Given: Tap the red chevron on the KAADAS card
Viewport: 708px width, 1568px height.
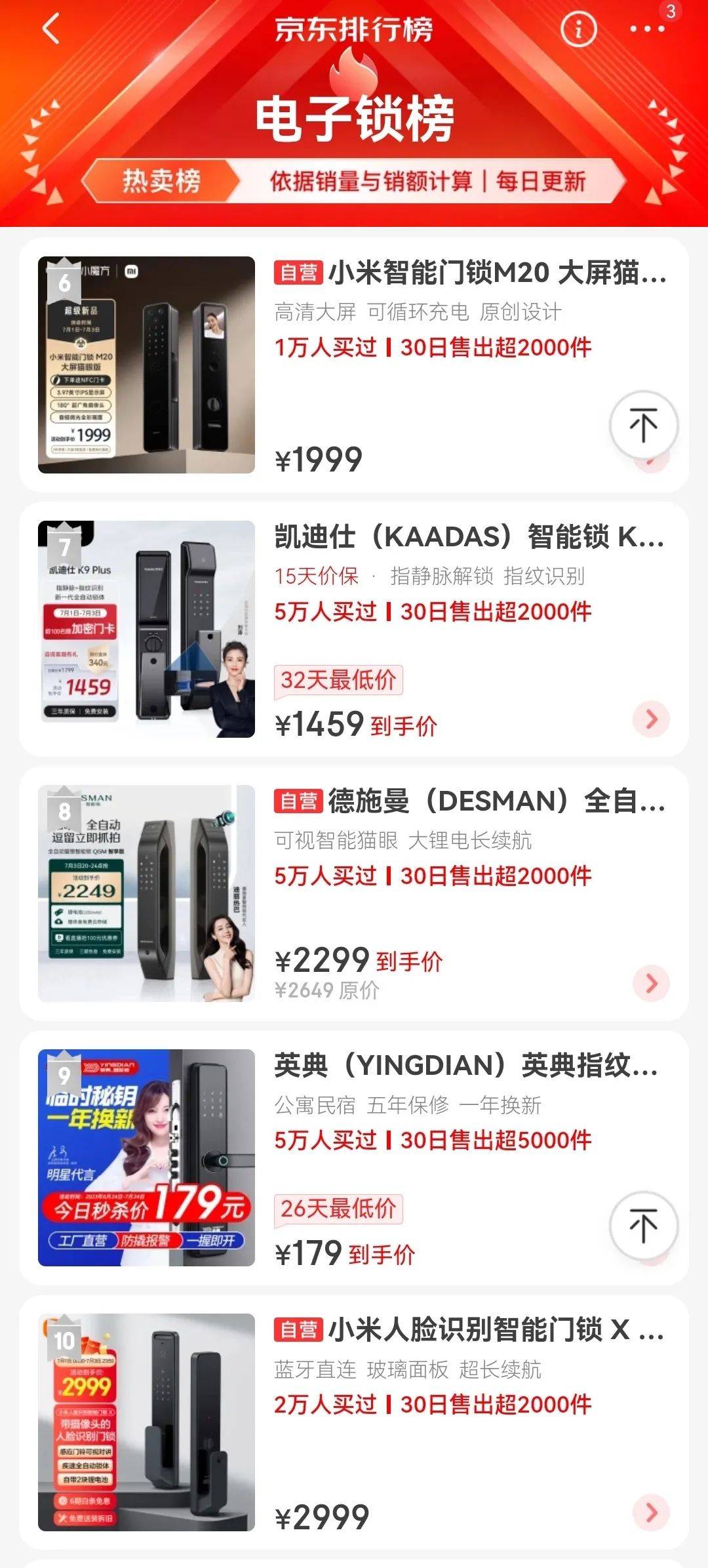Looking at the screenshot, I should pos(651,719).
